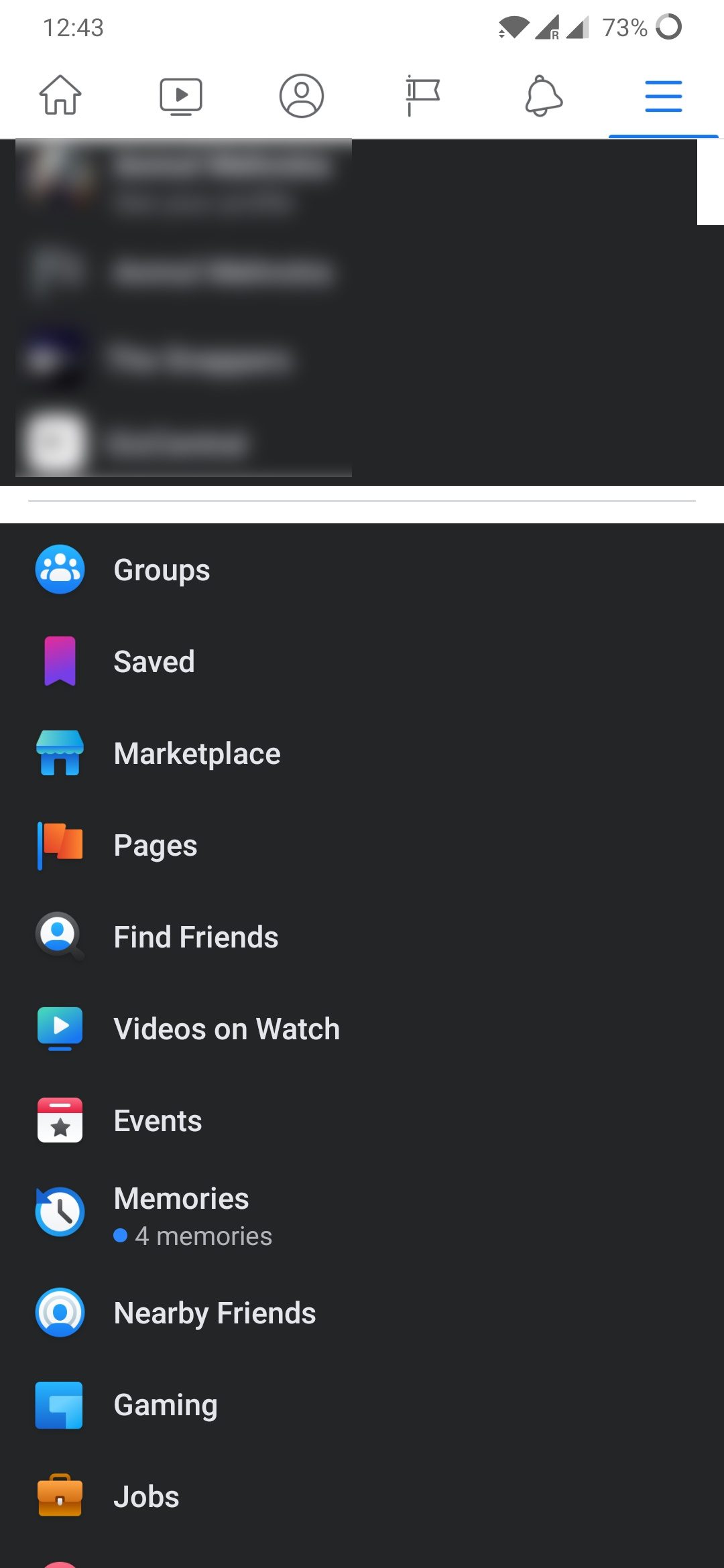This screenshot has height=1568, width=724.
Task: Open Nearby Friends
Action: pos(362,1313)
